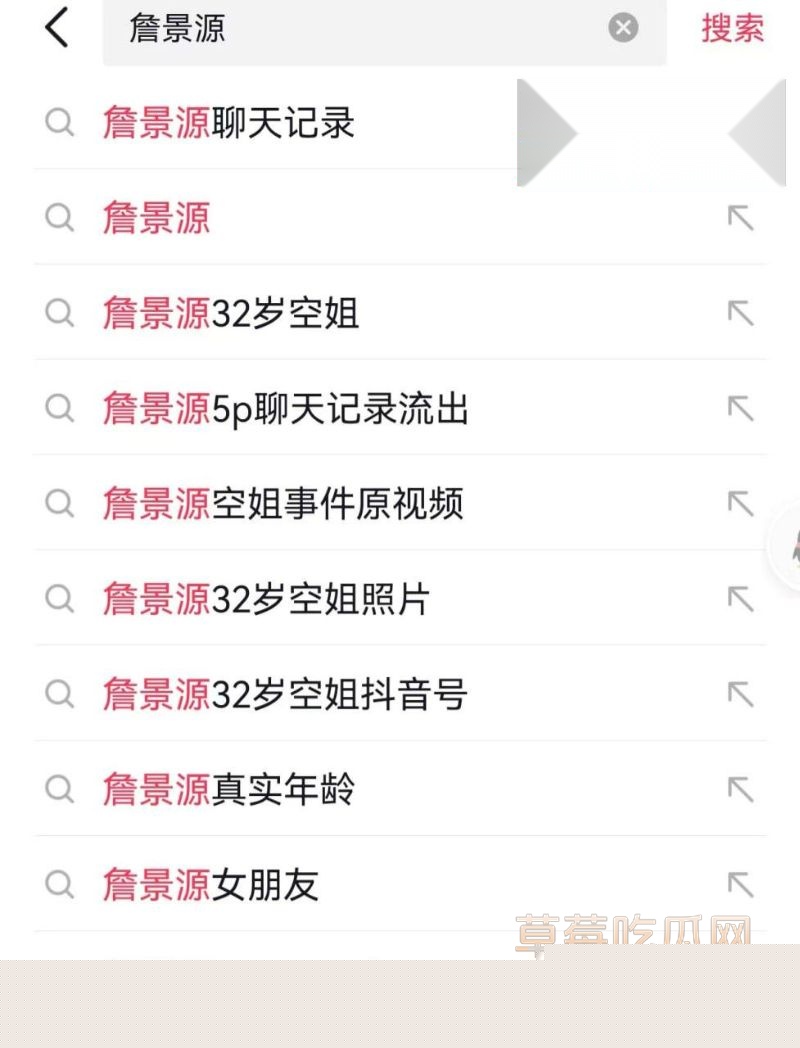The width and height of the screenshot is (800, 1048).
Task: Tap the fill-arrow next to 詹景源32岁空姐照片
Action: [740, 599]
